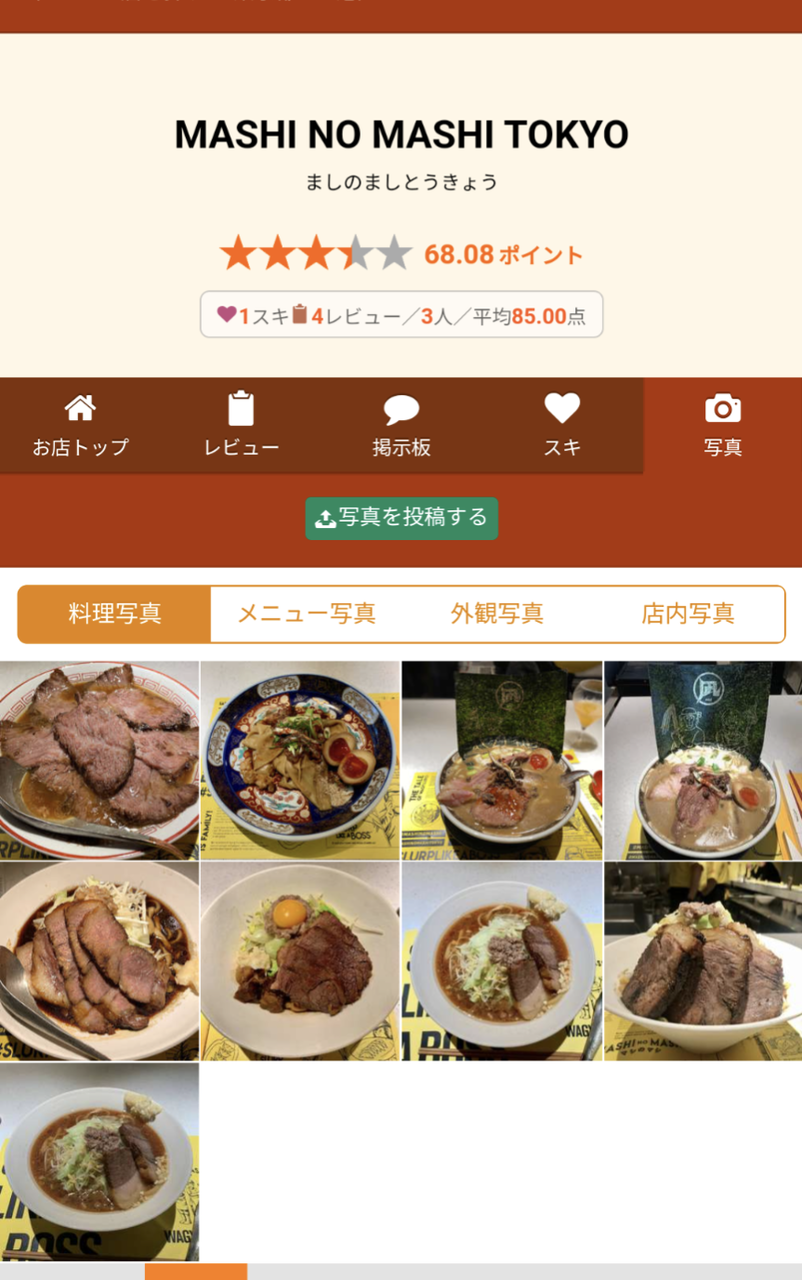Open the blue patterned bowl noodle photo
Image resolution: width=802 pixels, height=1280 pixels.
coord(300,760)
